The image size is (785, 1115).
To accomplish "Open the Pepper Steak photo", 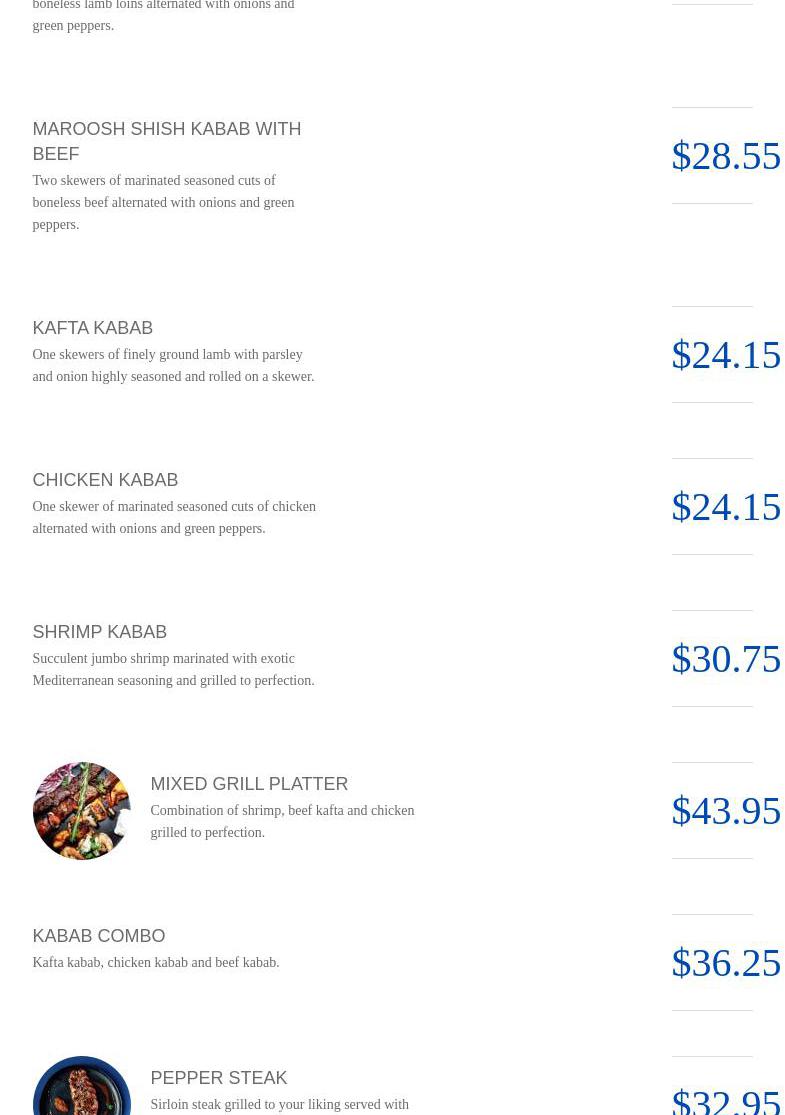I will click(81, 1088).
